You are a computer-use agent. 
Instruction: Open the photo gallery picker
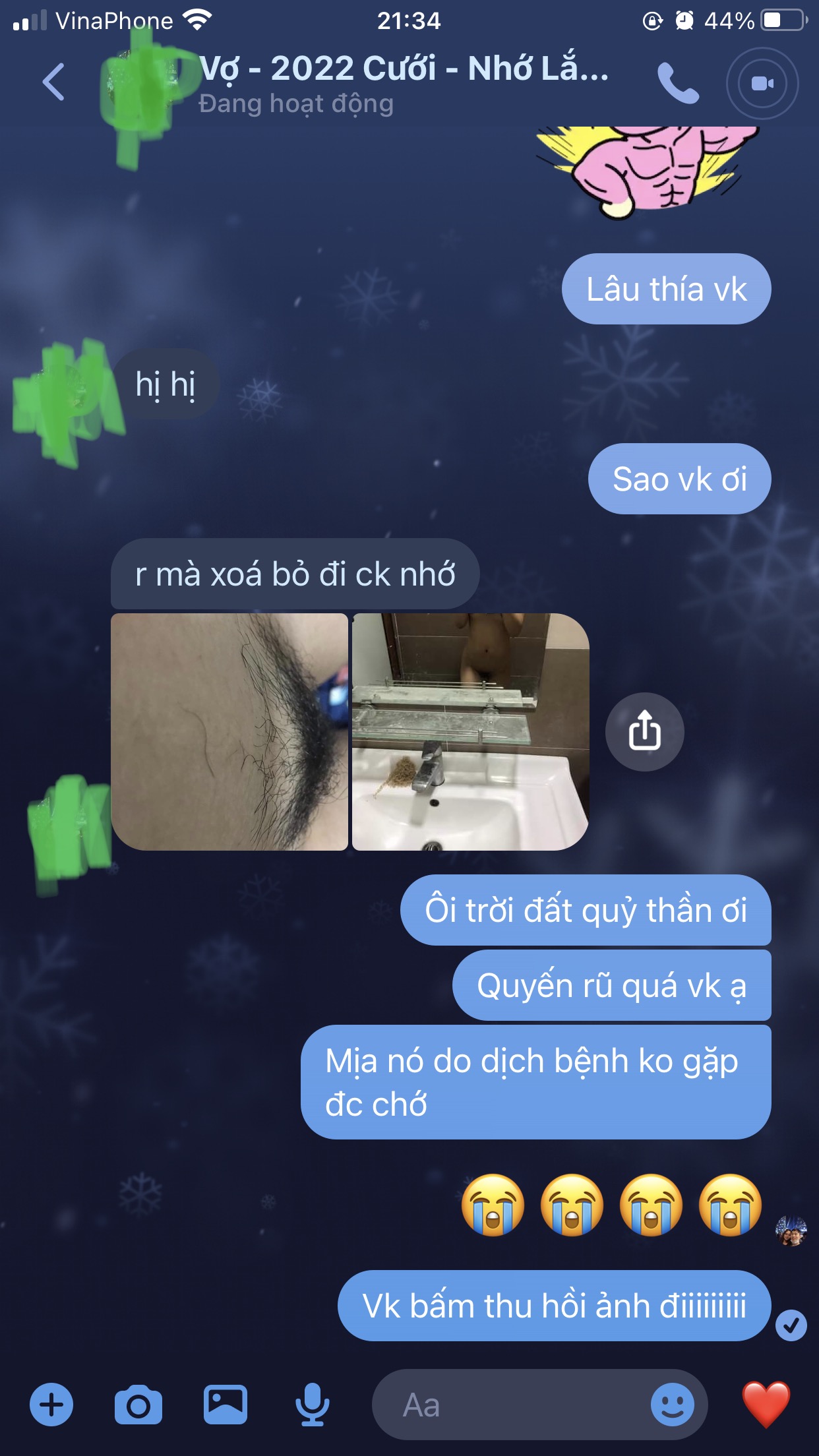coord(226,1405)
